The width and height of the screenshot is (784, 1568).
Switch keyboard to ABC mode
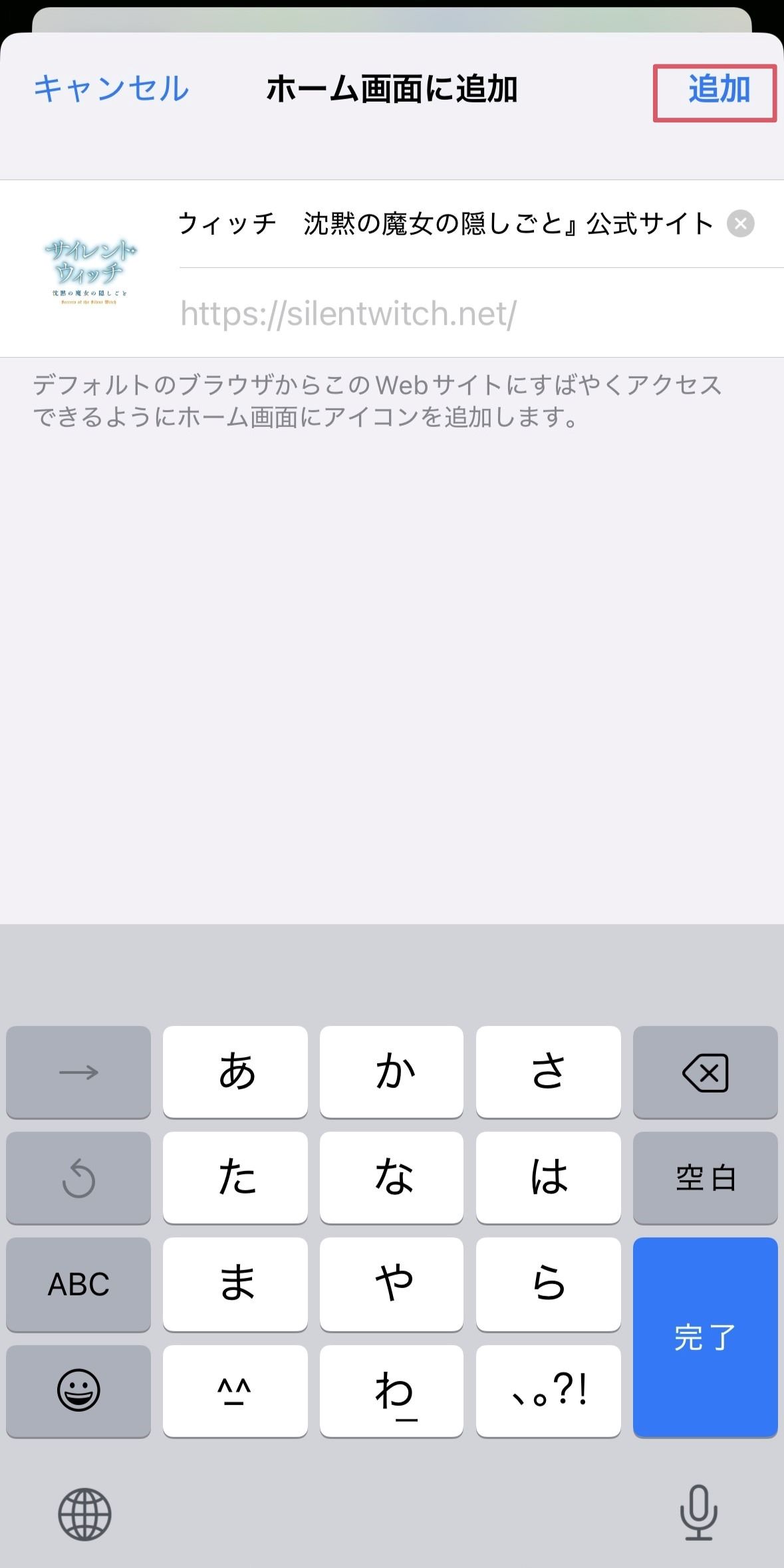(78, 1284)
